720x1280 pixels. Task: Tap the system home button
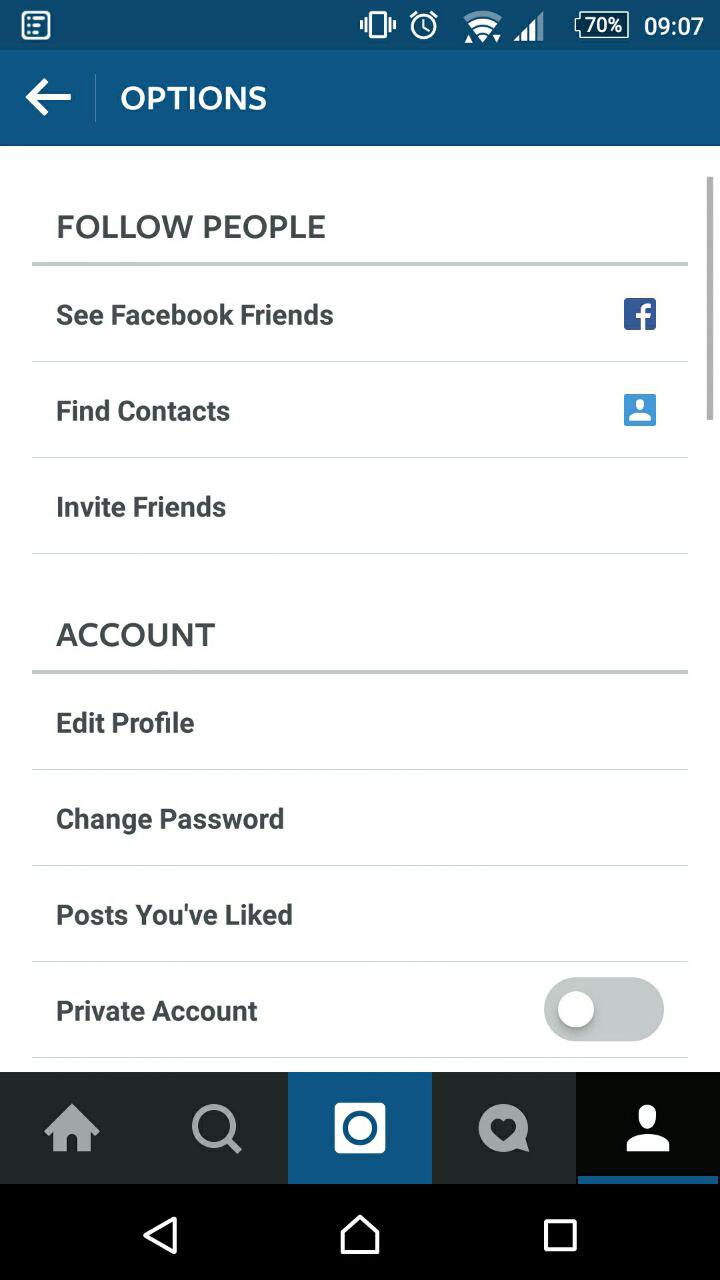[360, 1235]
